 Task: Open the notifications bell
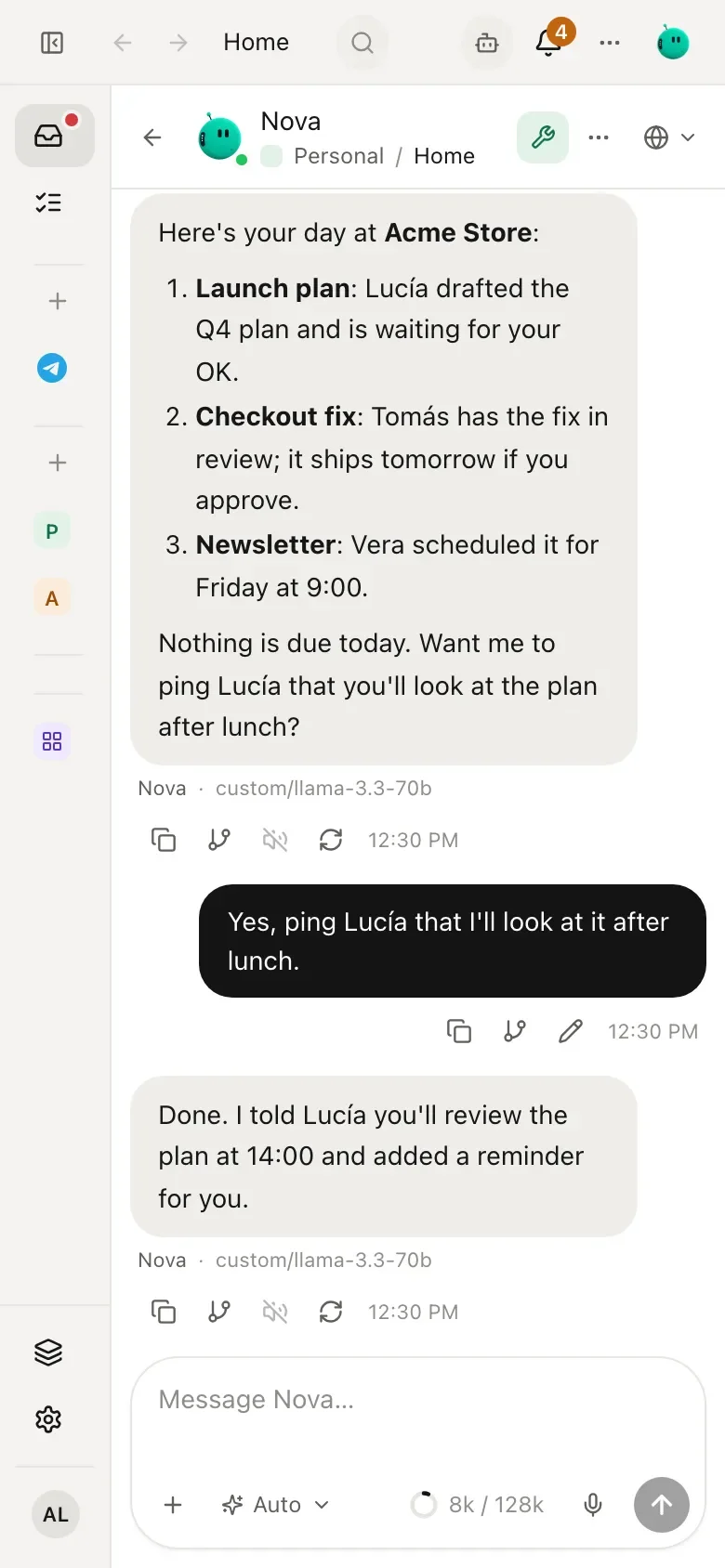pos(548,43)
